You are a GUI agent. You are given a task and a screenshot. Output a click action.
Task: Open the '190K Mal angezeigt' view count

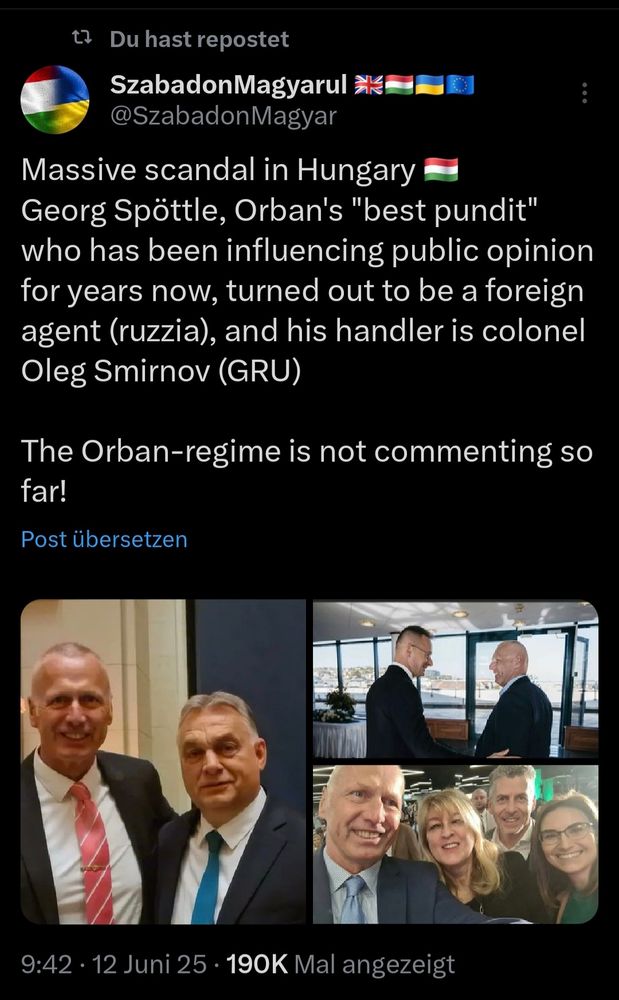point(341,964)
